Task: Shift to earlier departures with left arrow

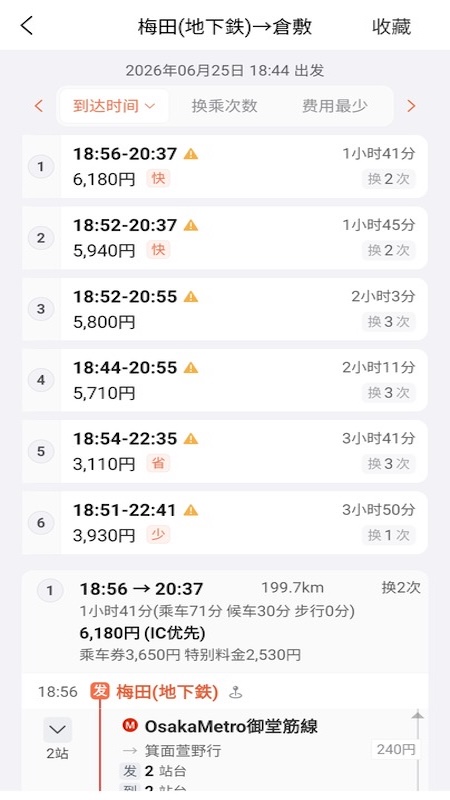Action: click(x=39, y=106)
